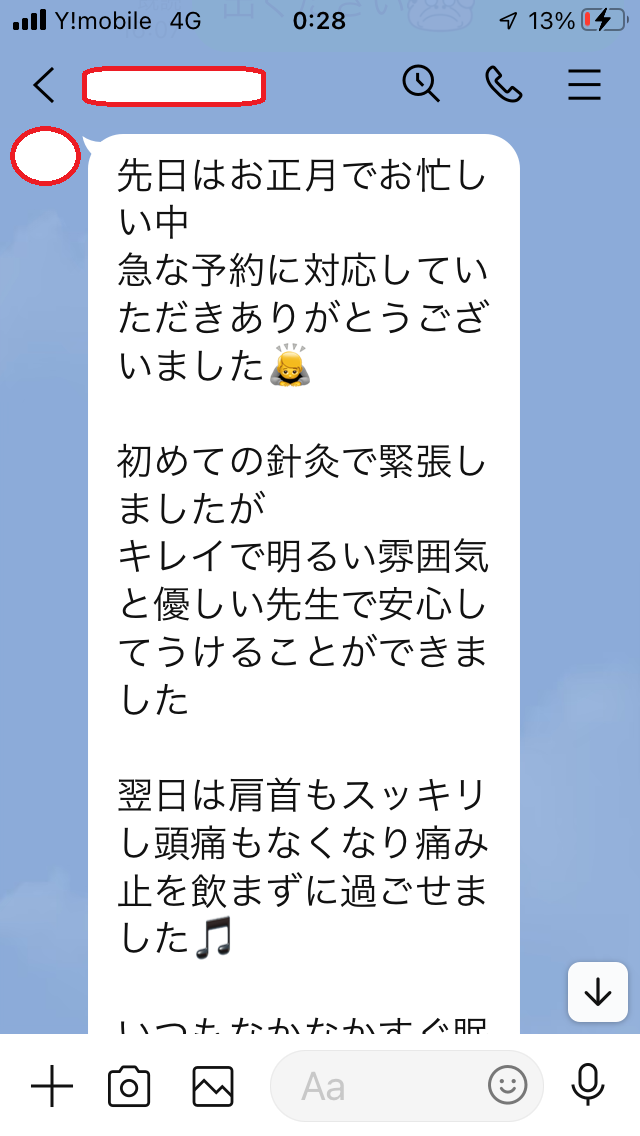The height and width of the screenshot is (1136, 640).
Task: Search within this chat
Action: click(x=421, y=85)
